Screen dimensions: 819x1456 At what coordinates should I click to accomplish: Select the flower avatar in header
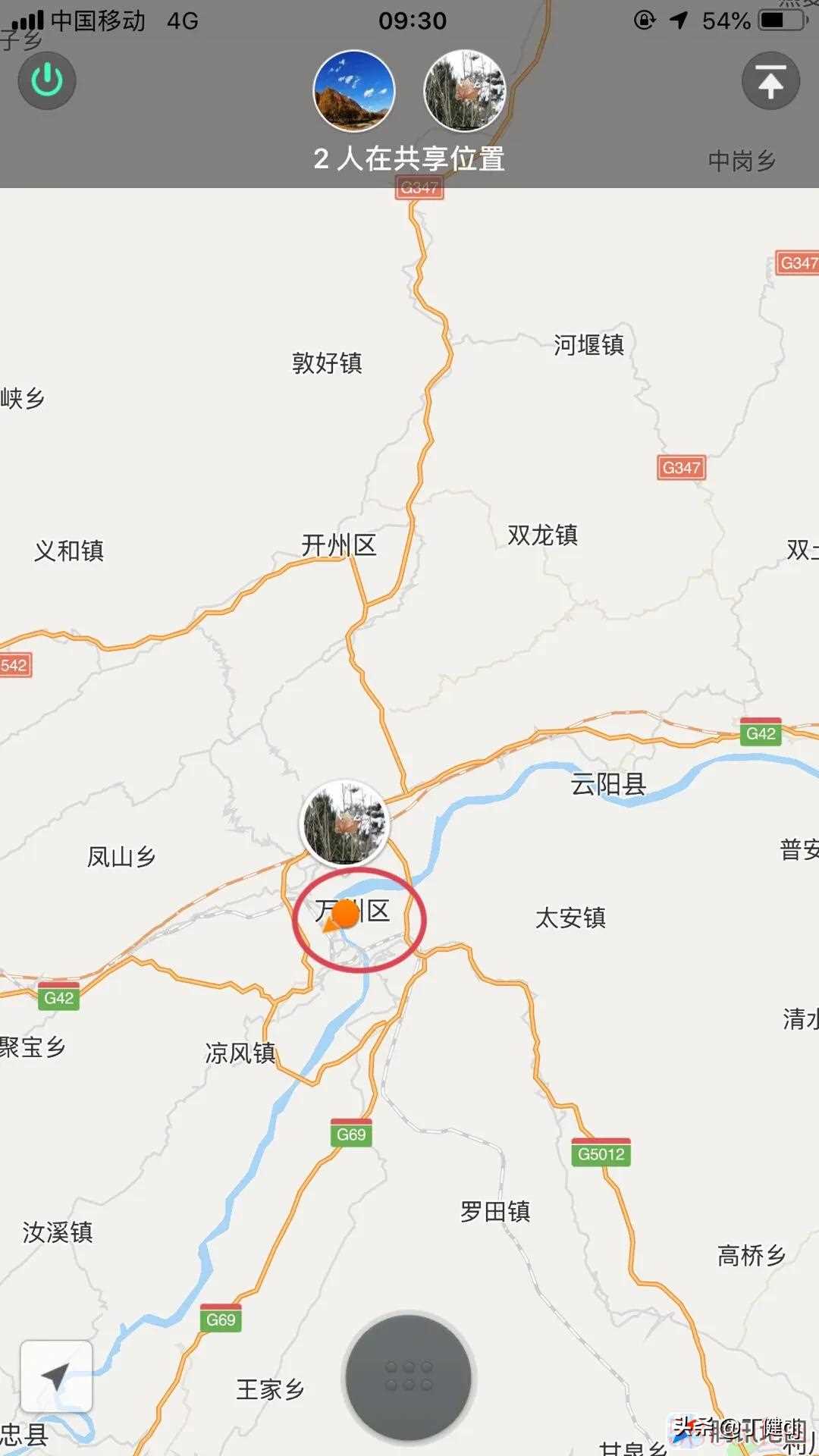tap(464, 92)
